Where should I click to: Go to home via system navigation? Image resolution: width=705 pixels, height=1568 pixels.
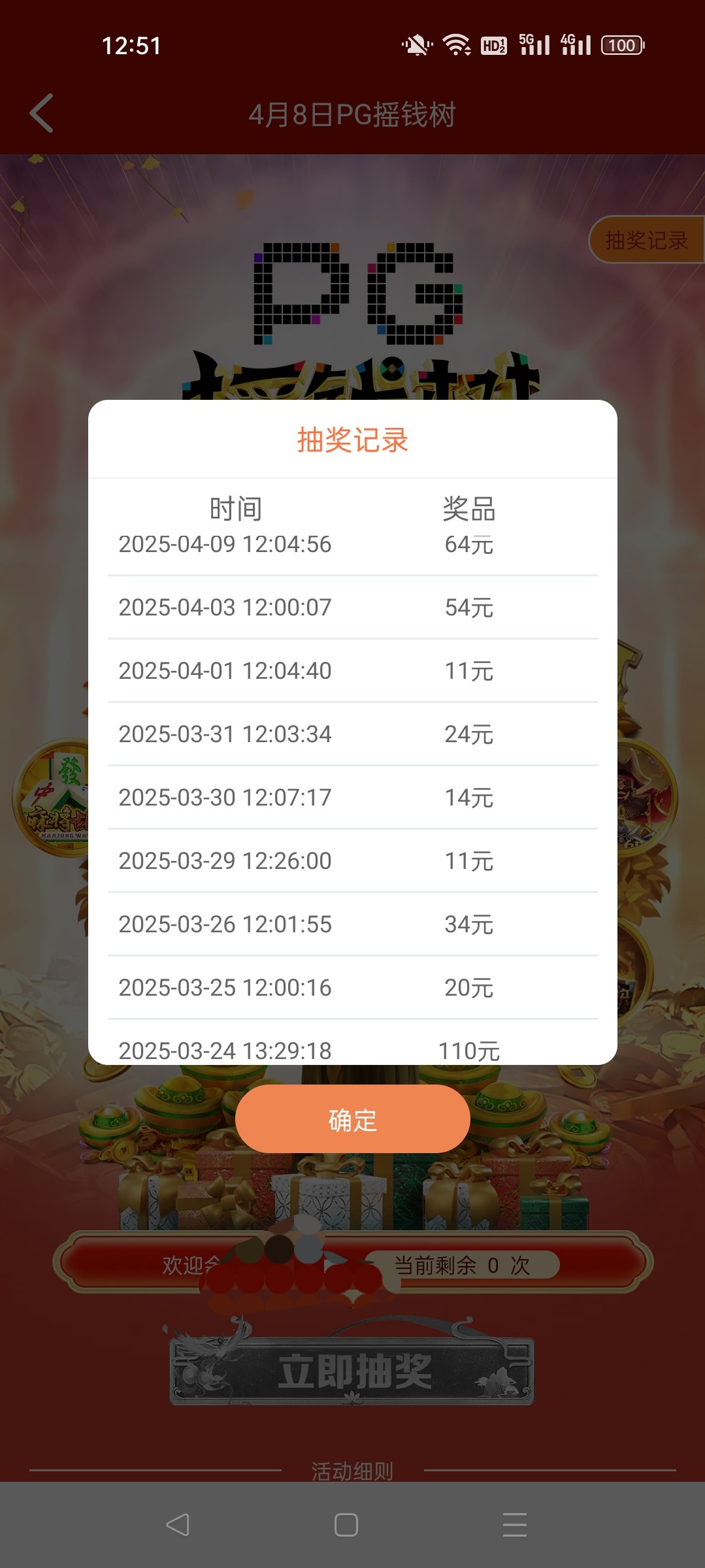click(x=346, y=1525)
